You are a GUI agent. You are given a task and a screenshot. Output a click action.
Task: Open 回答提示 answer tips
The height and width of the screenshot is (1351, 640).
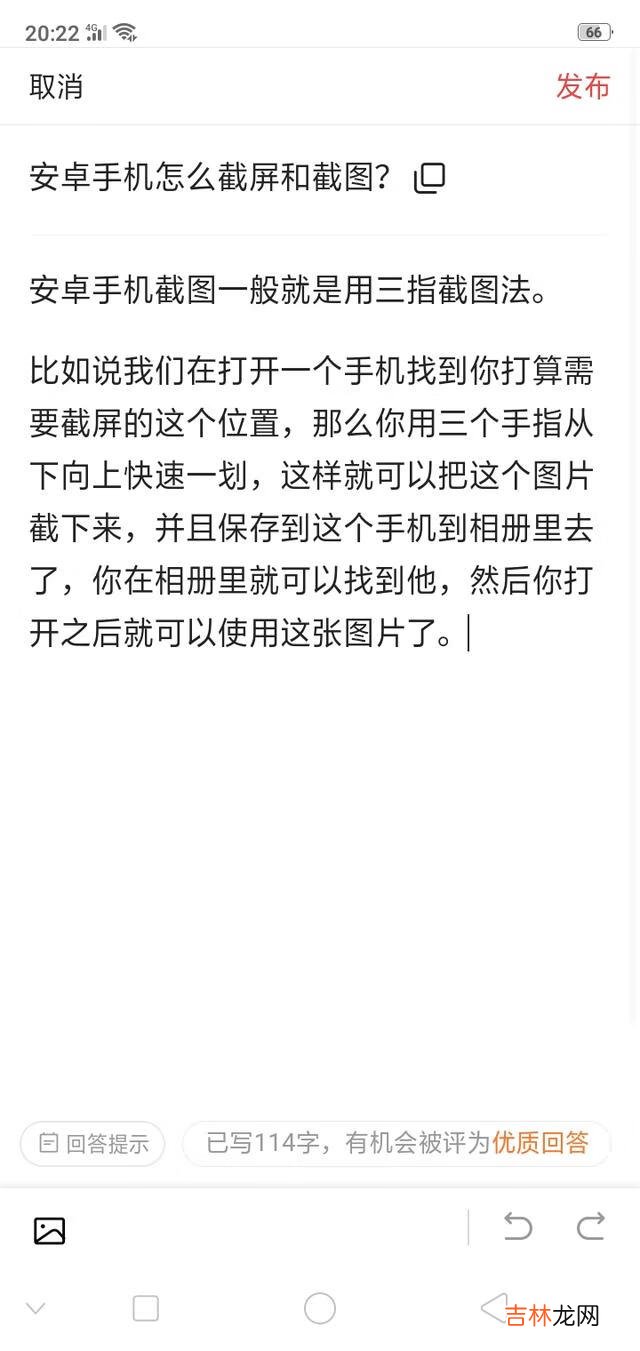point(93,1143)
